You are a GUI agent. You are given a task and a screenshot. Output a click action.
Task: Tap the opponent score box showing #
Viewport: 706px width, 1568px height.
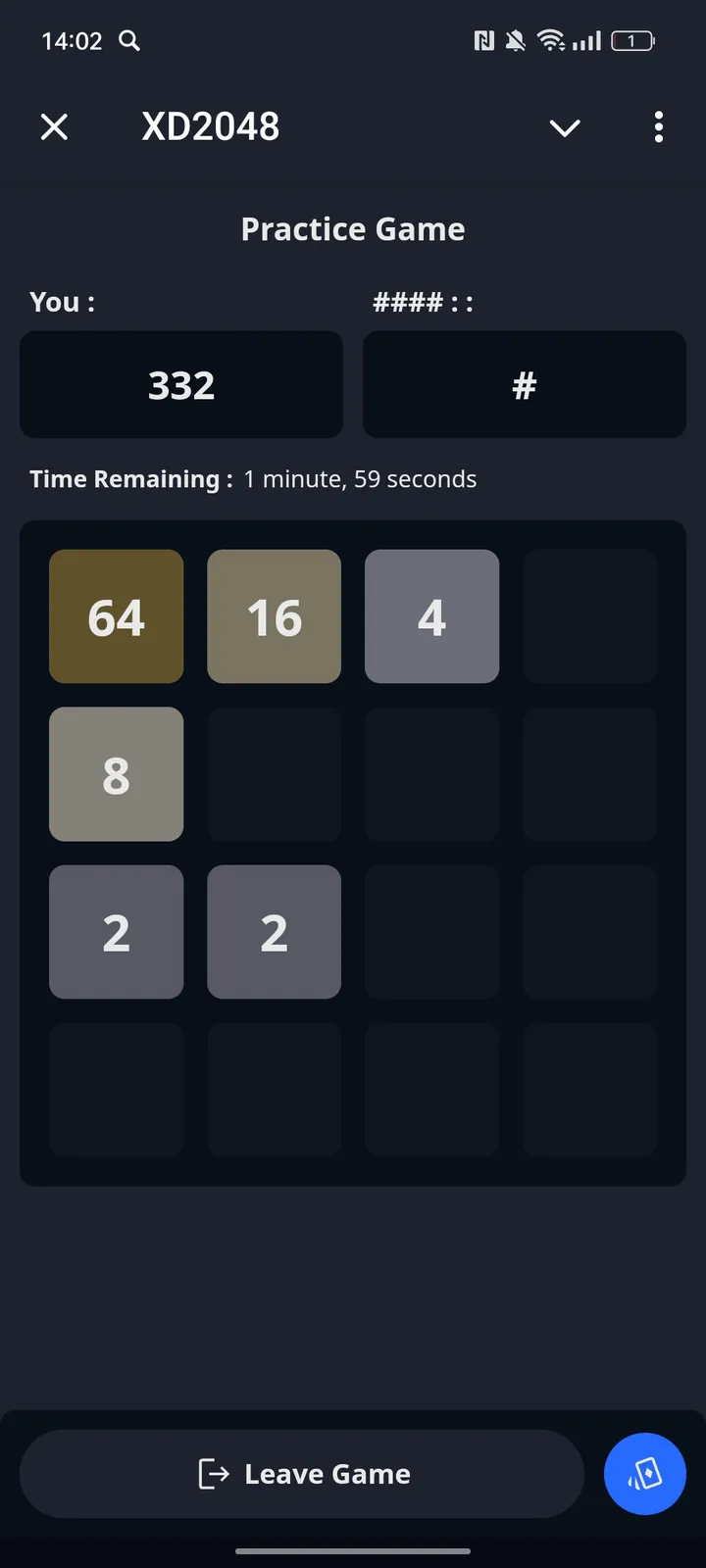click(524, 384)
